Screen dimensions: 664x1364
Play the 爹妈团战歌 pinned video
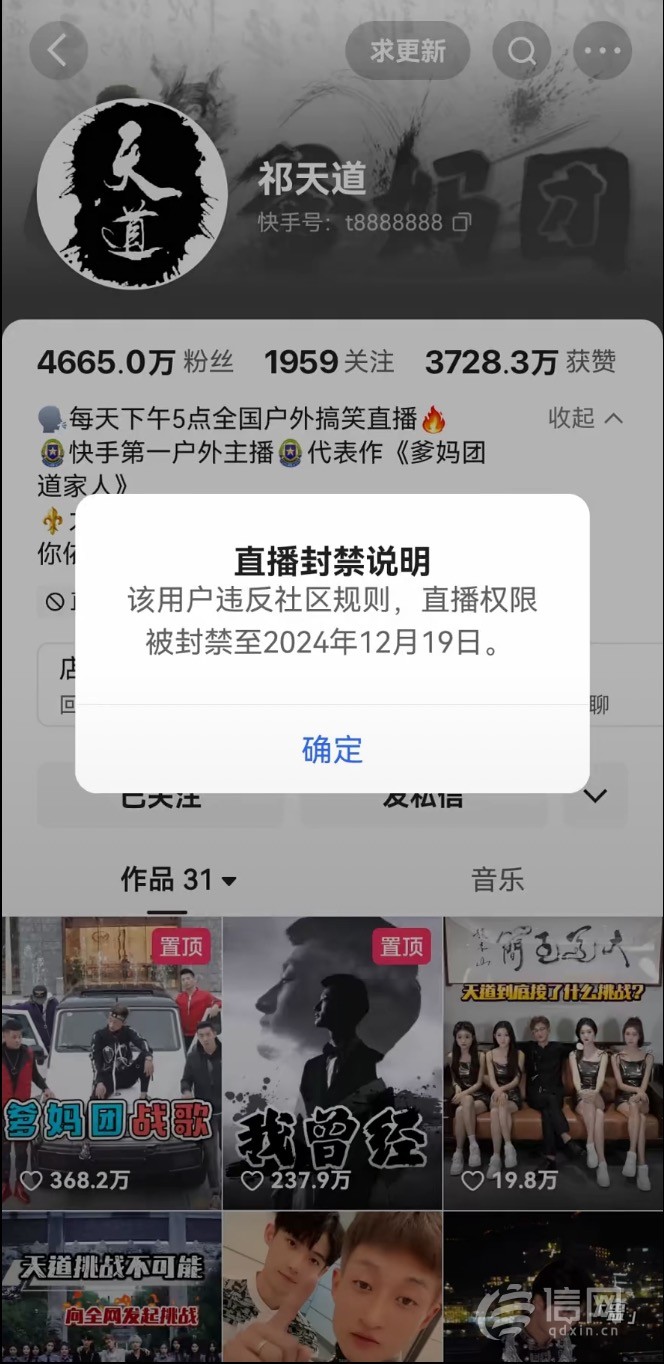point(111,1060)
